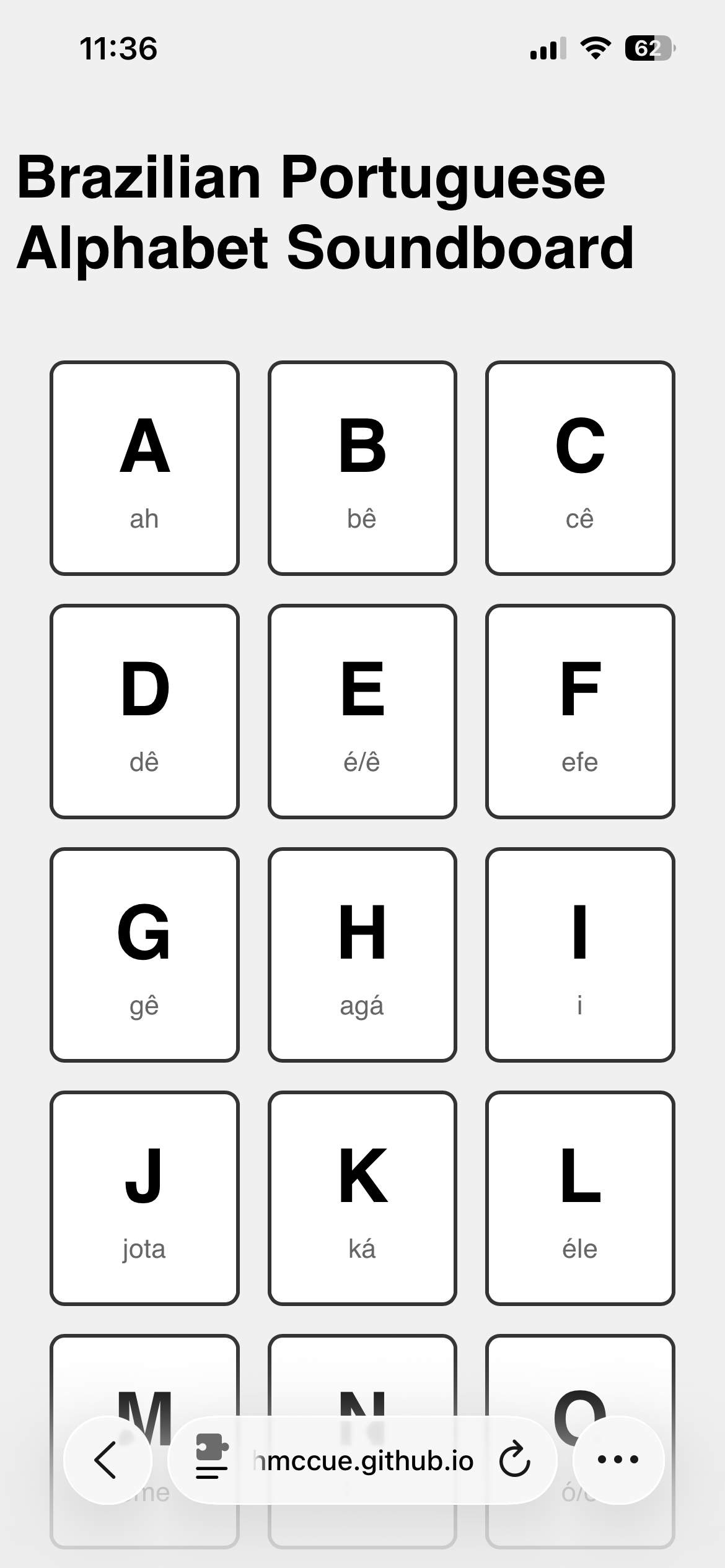Play the J jota sound

144,1198
